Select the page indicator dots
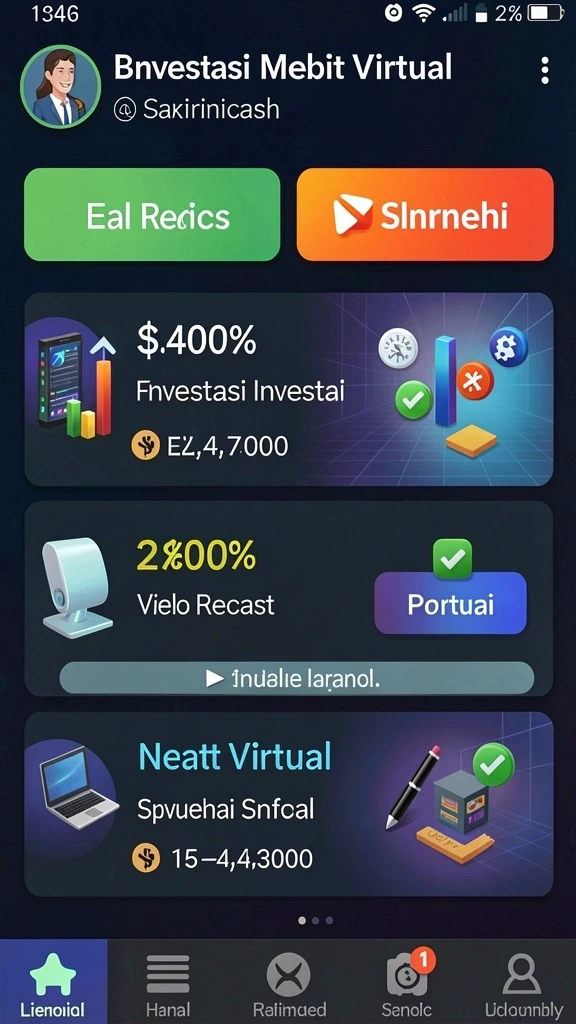The width and height of the screenshot is (576, 1024). (315, 920)
